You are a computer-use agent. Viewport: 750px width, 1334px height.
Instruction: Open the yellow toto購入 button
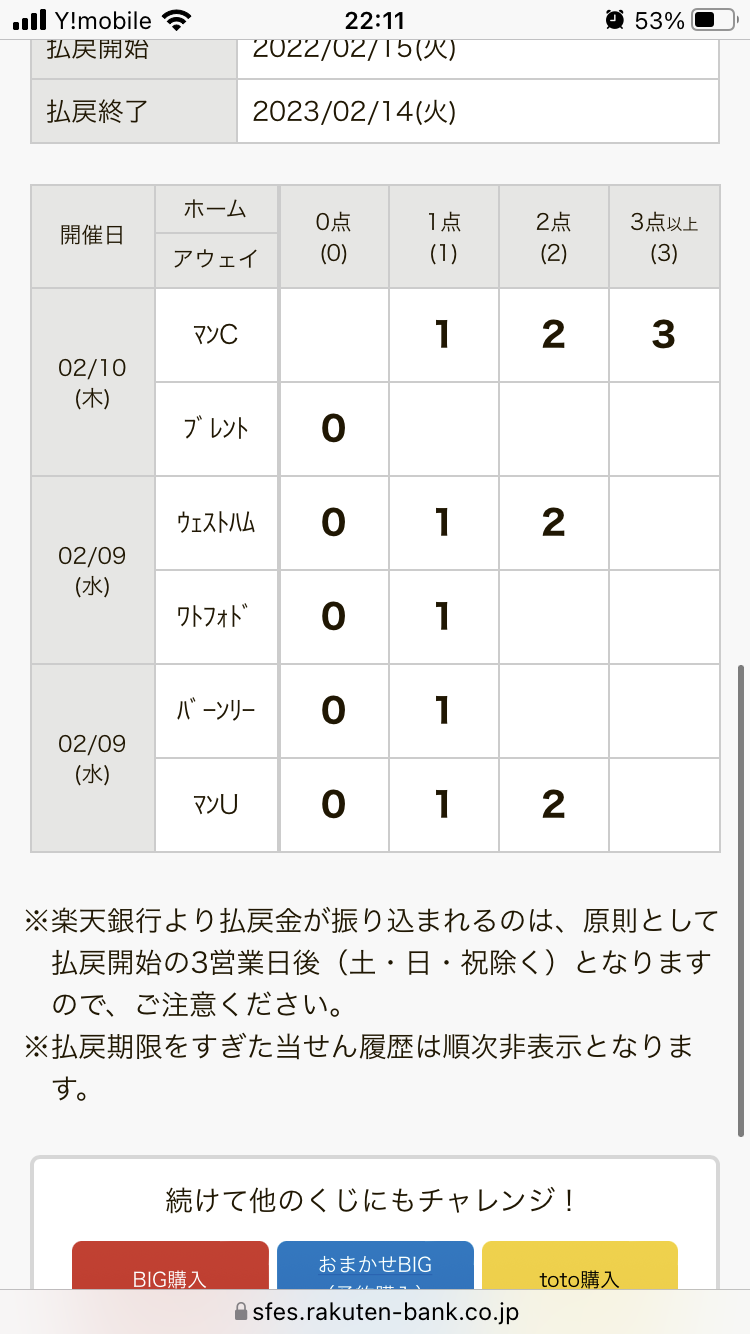[x=580, y=1266]
